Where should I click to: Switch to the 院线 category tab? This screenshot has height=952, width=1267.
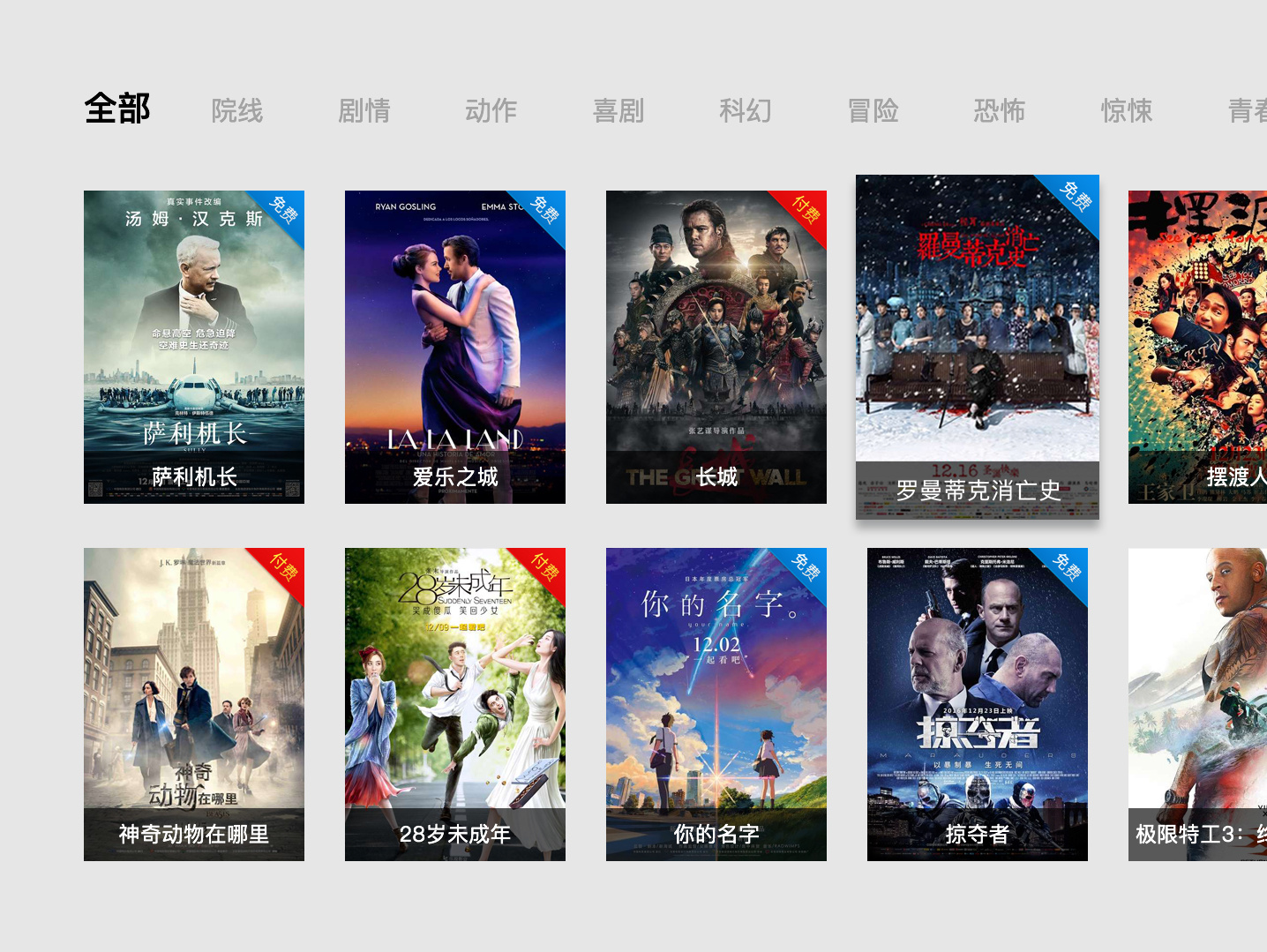[x=236, y=111]
